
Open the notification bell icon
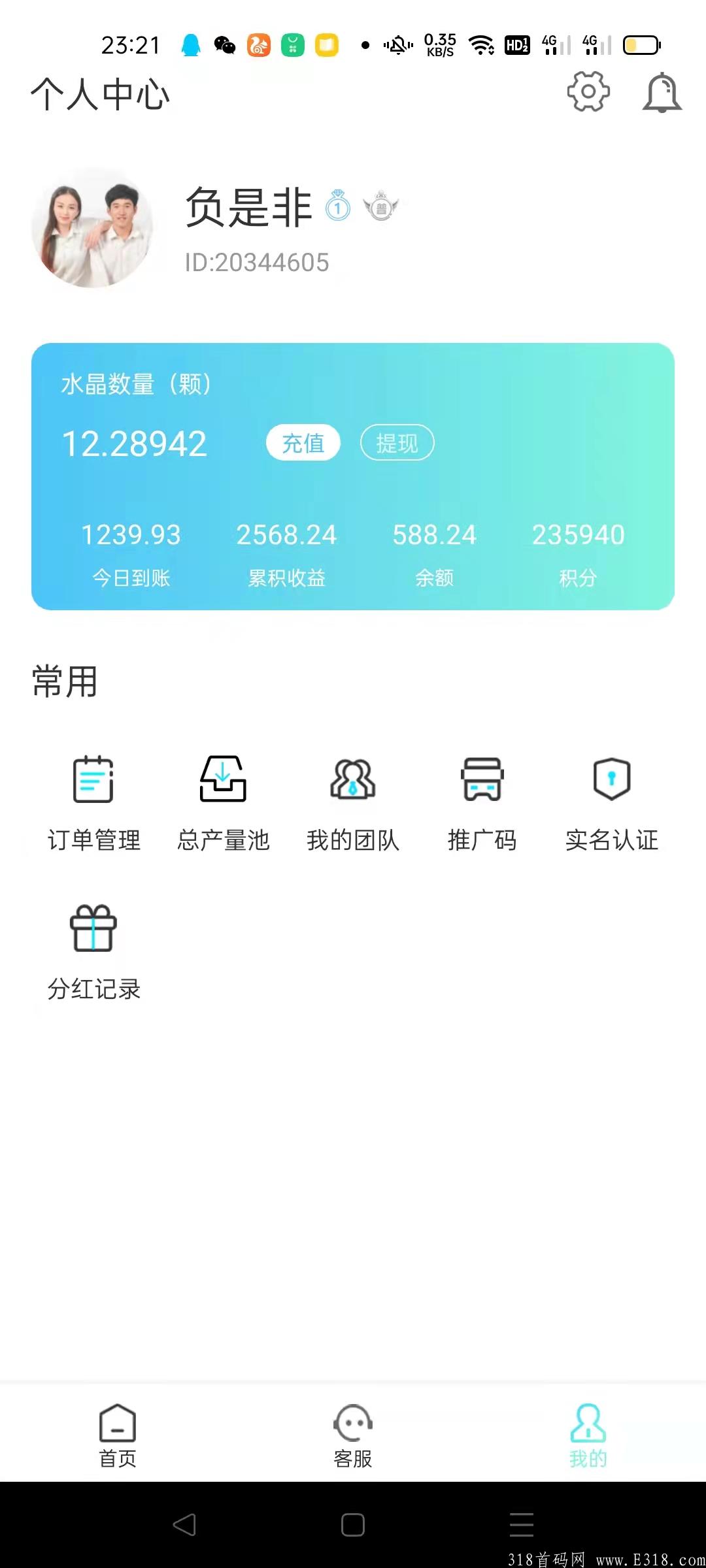(662, 93)
